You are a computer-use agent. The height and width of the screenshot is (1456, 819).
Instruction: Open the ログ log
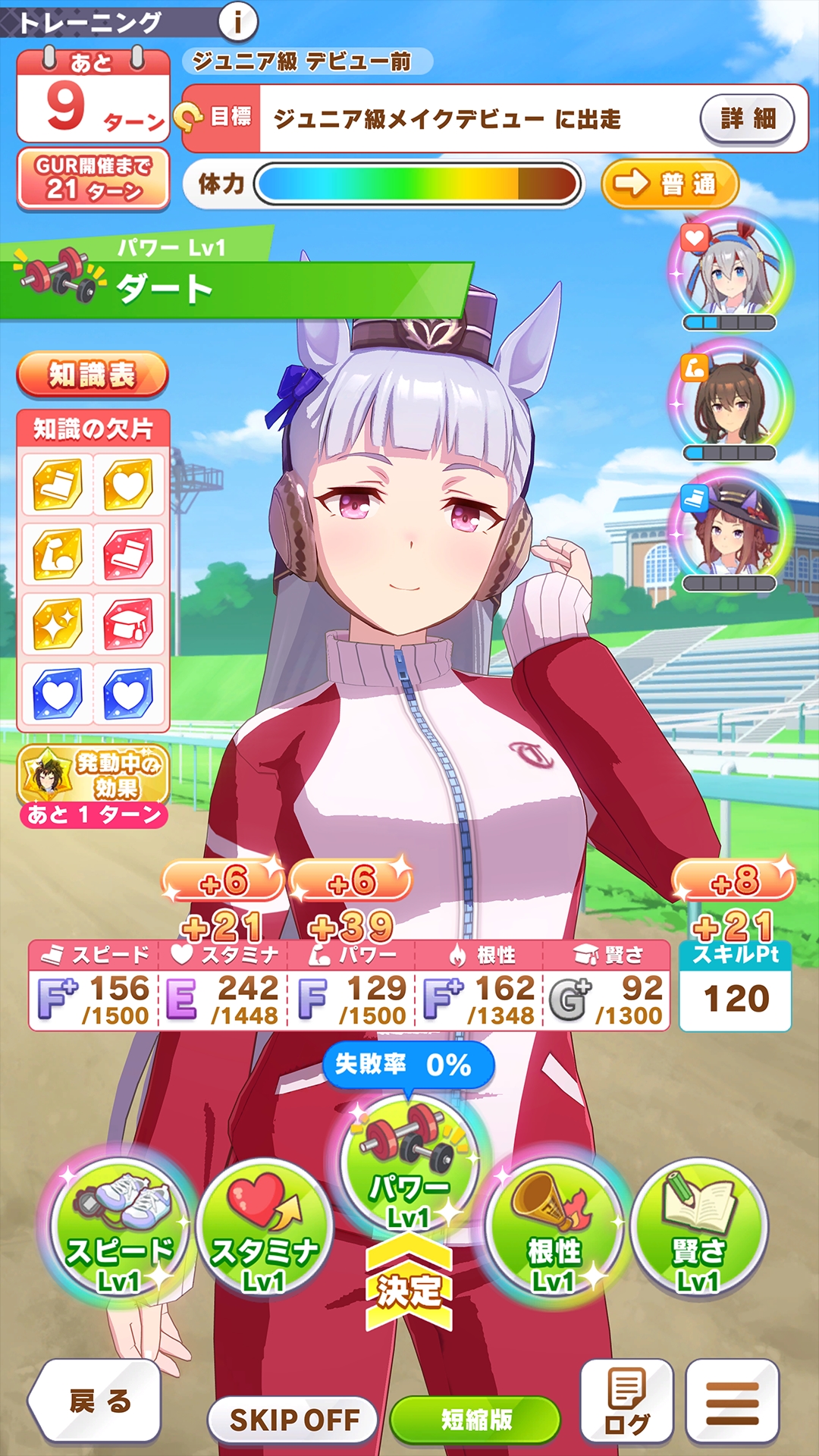point(626,1401)
